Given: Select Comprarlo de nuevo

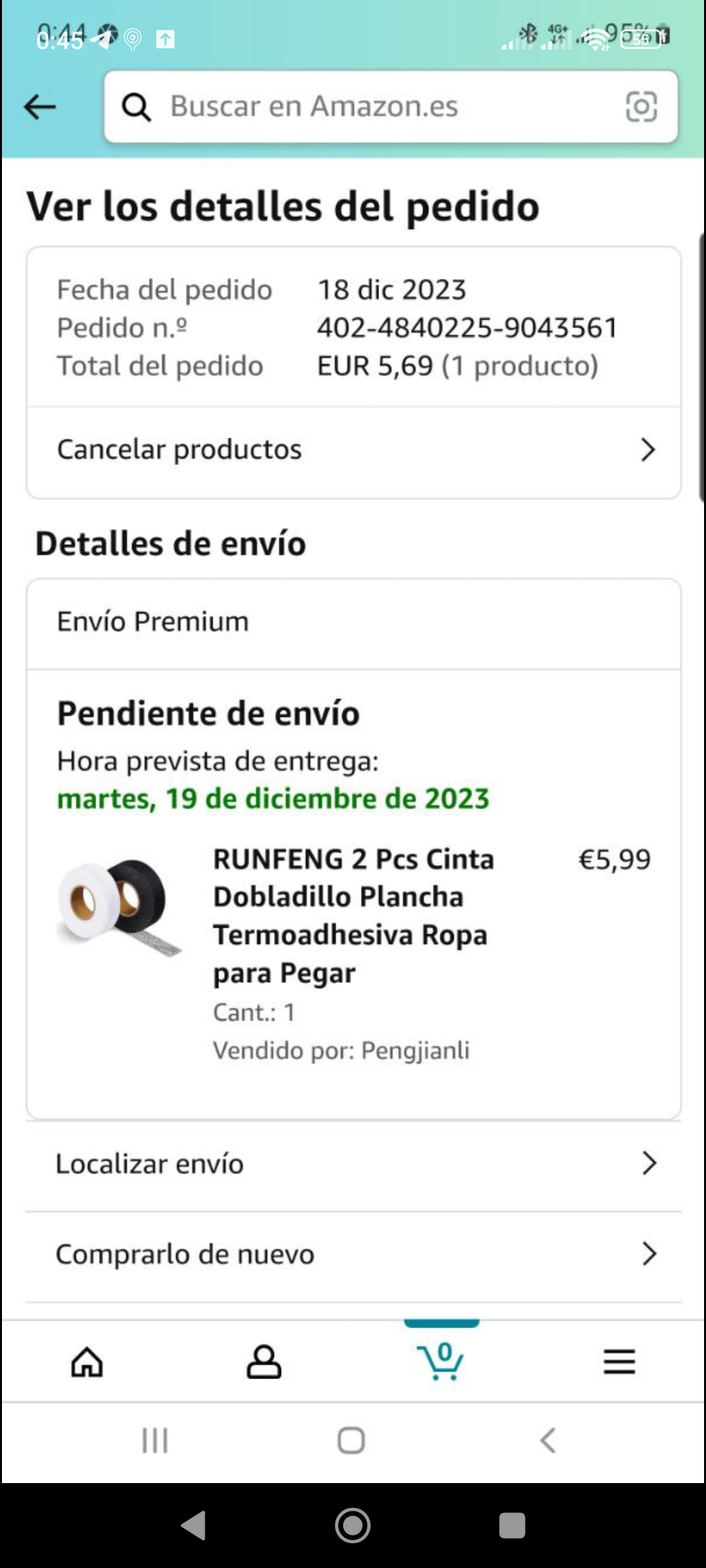Looking at the screenshot, I should (x=353, y=1254).
